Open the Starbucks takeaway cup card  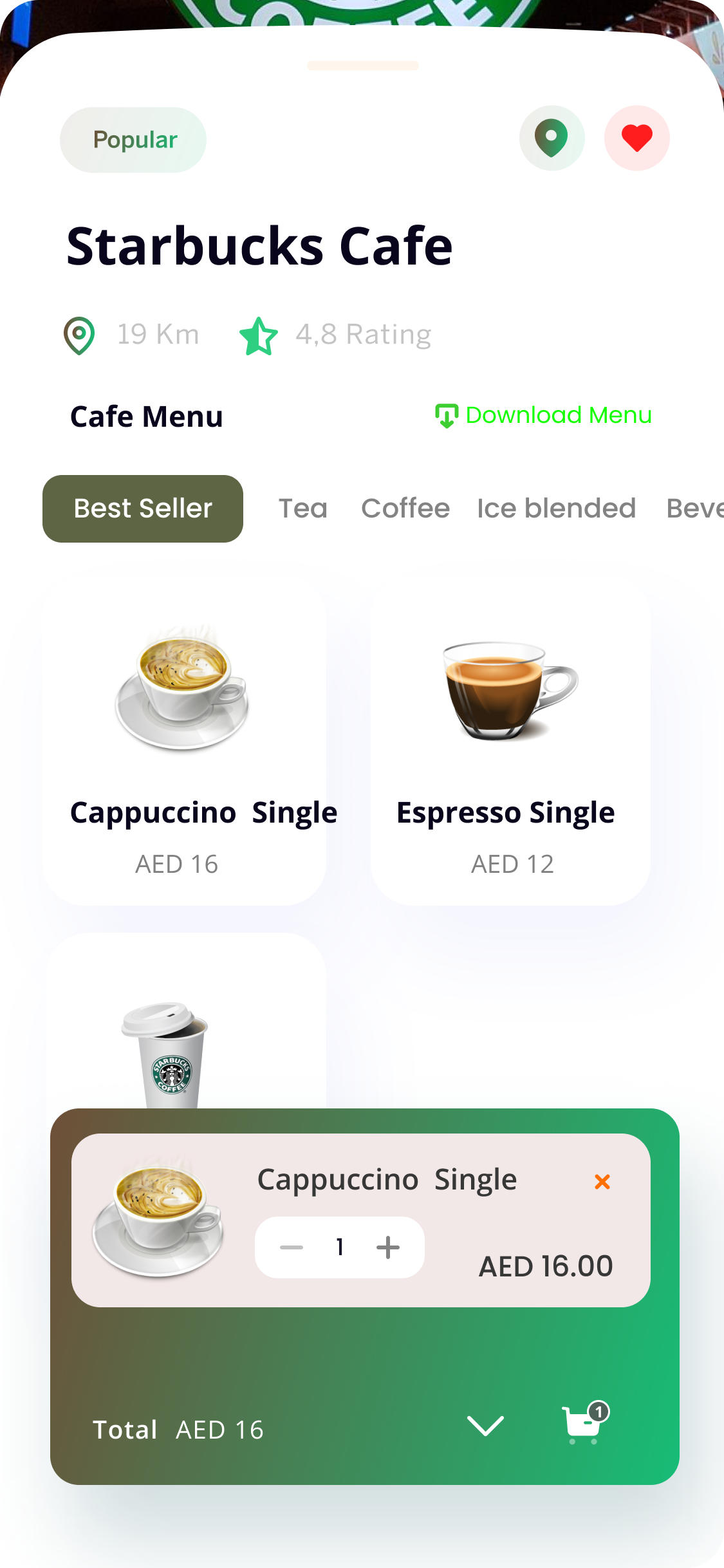tap(185, 1030)
